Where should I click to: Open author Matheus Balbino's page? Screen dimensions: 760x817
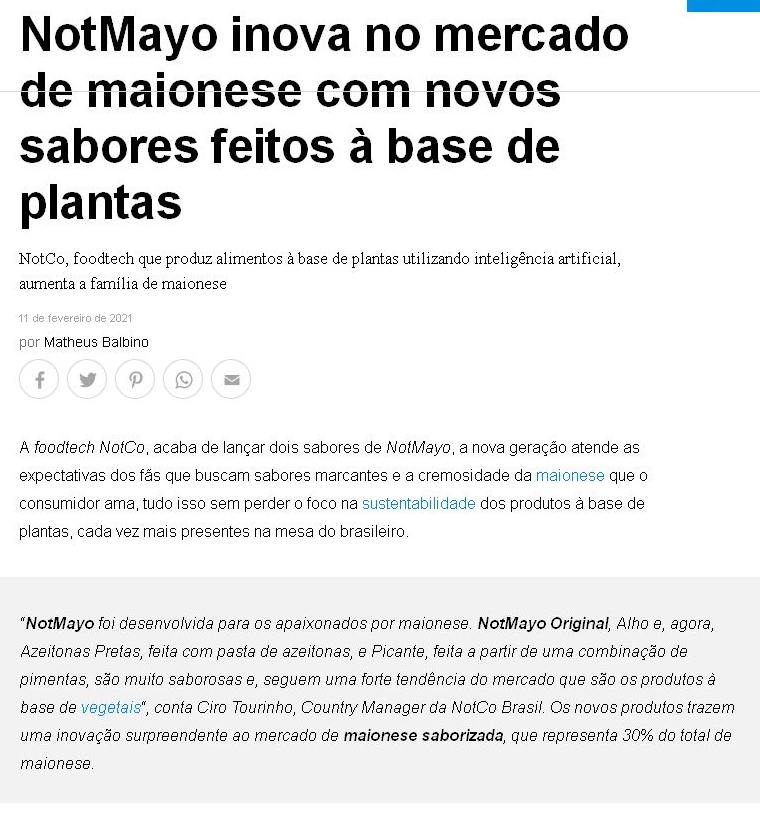[96, 342]
